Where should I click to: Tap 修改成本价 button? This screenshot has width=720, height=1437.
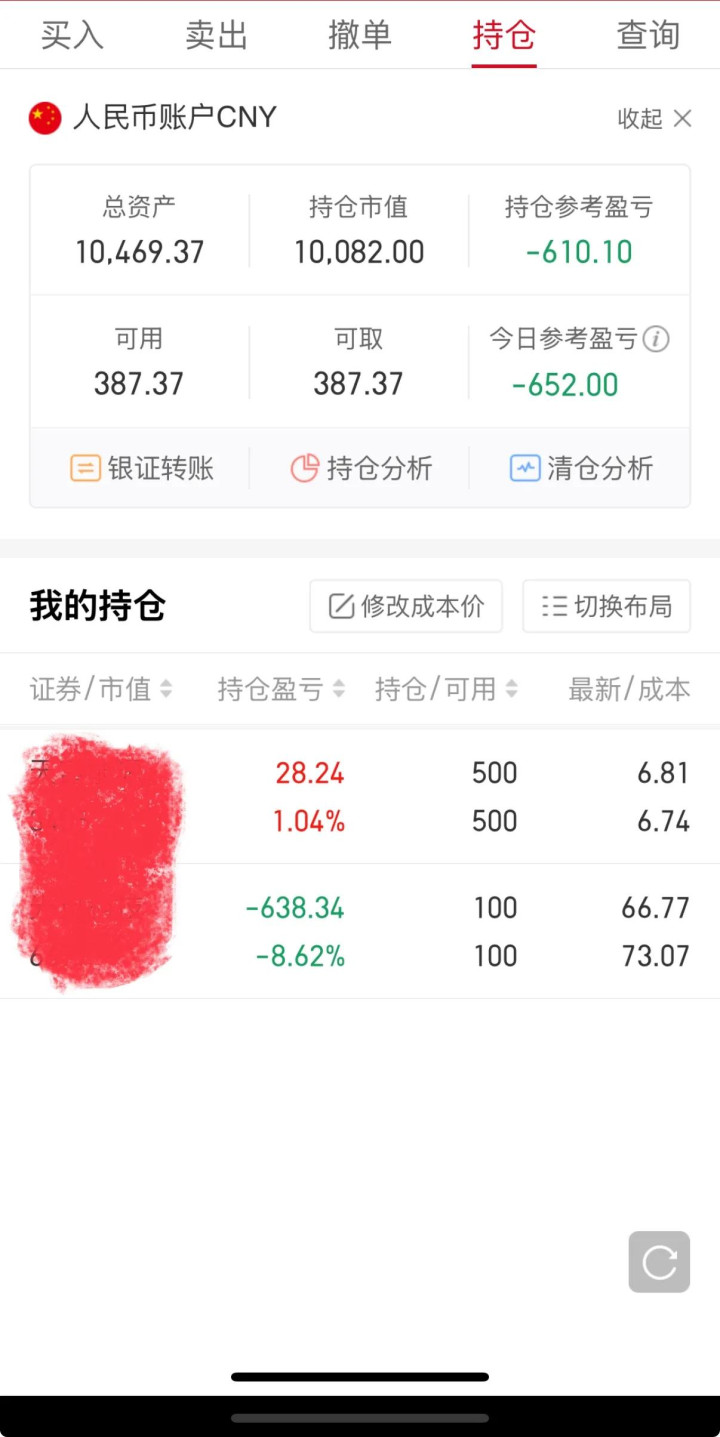(406, 606)
